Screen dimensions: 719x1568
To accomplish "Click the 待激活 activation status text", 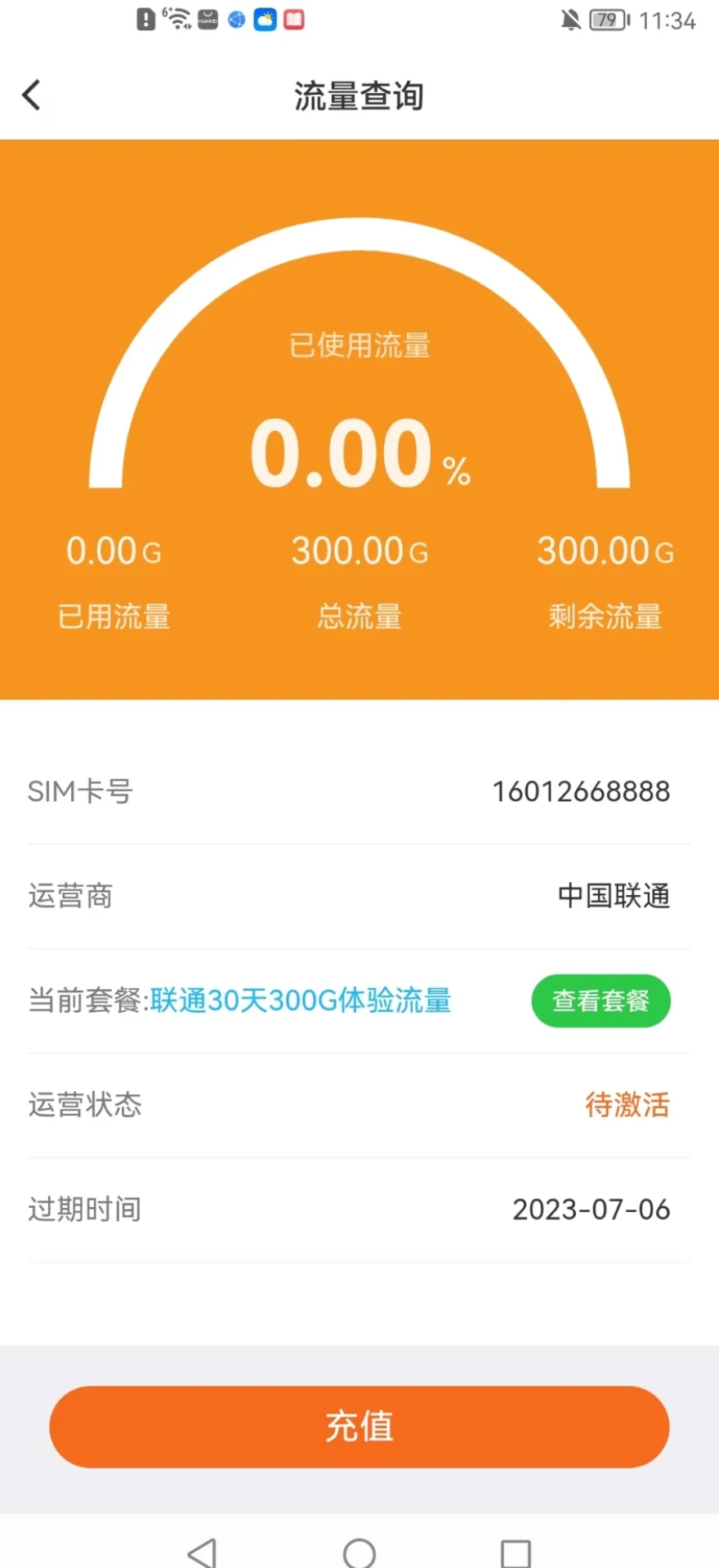I will tap(626, 1105).
